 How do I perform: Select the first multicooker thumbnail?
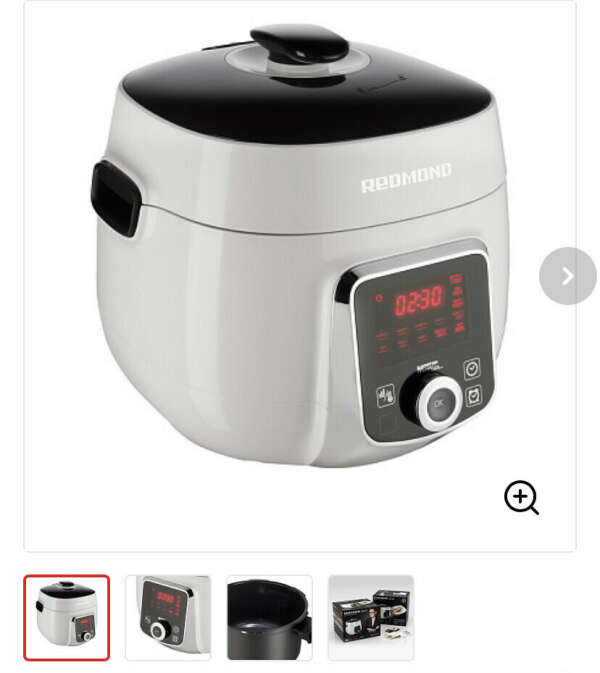(x=67, y=617)
